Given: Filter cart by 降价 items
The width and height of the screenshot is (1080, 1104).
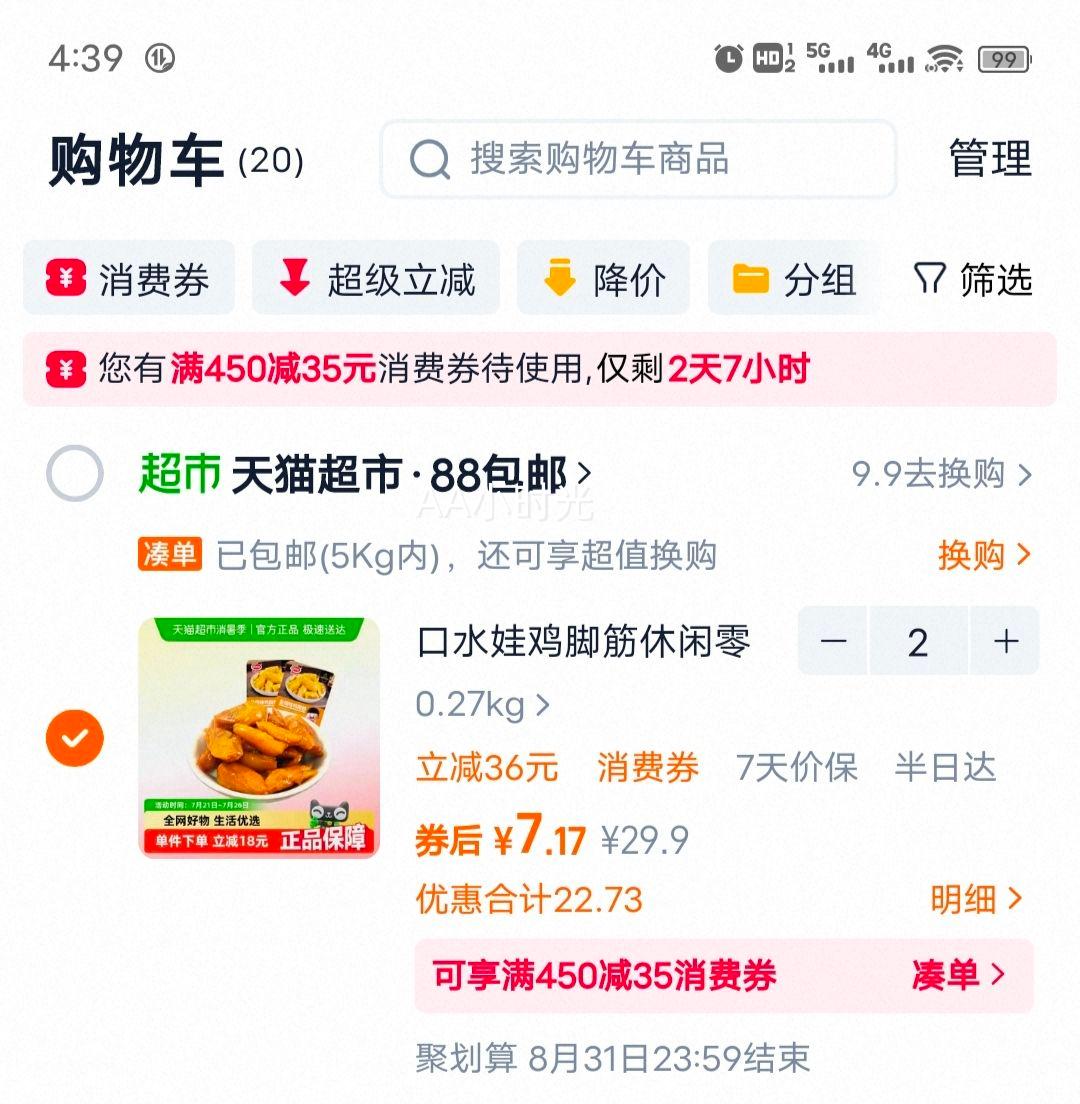Looking at the screenshot, I should coord(603,279).
